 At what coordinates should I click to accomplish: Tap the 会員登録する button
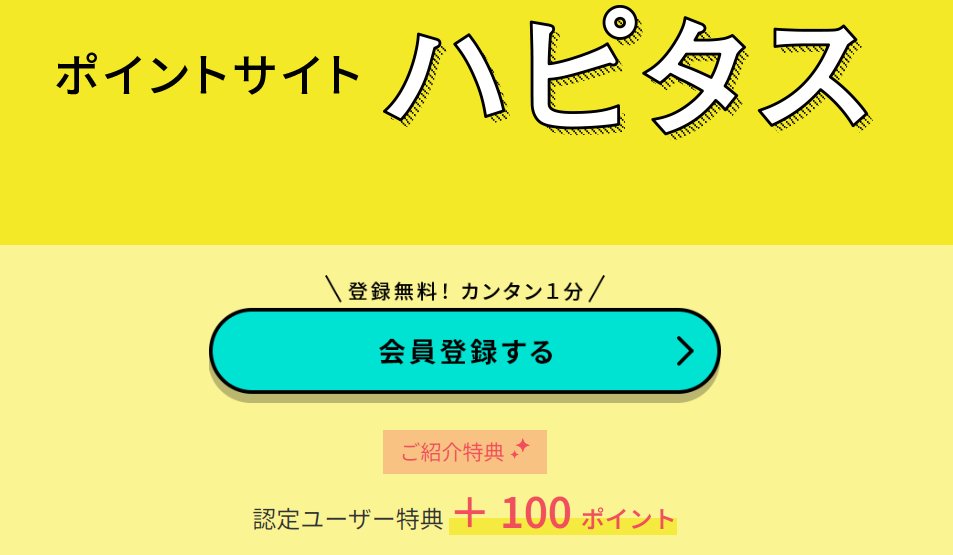(465, 351)
